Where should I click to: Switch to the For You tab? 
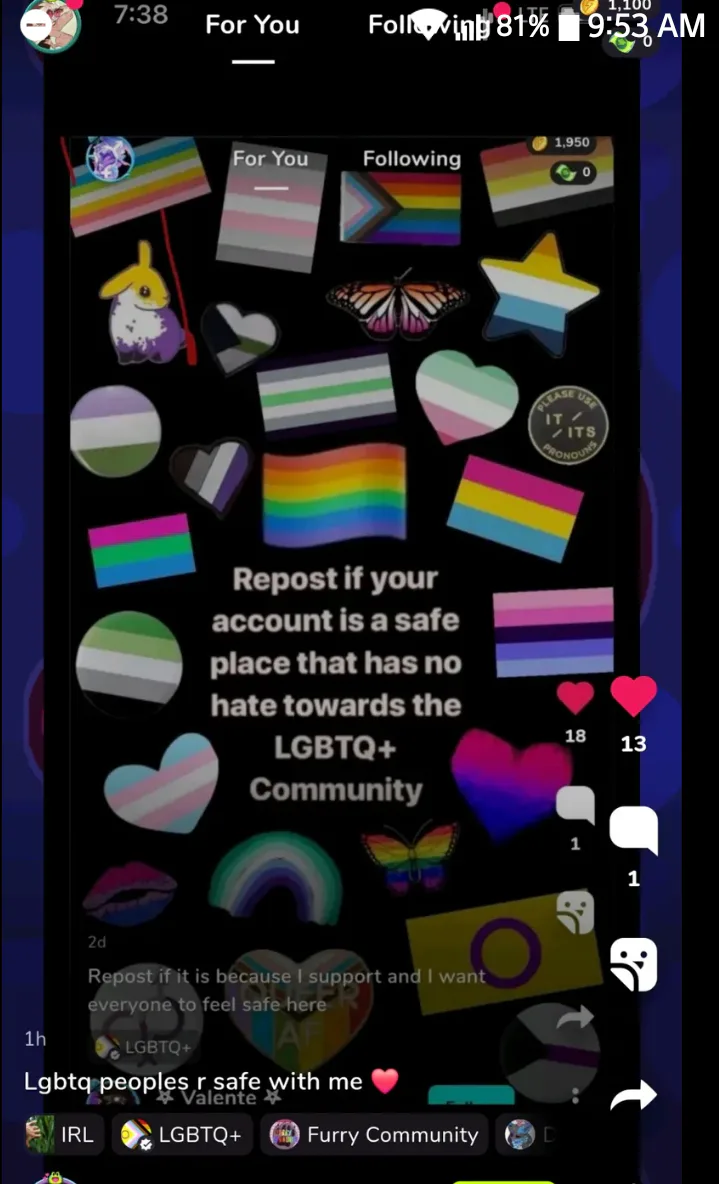pos(252,25)
